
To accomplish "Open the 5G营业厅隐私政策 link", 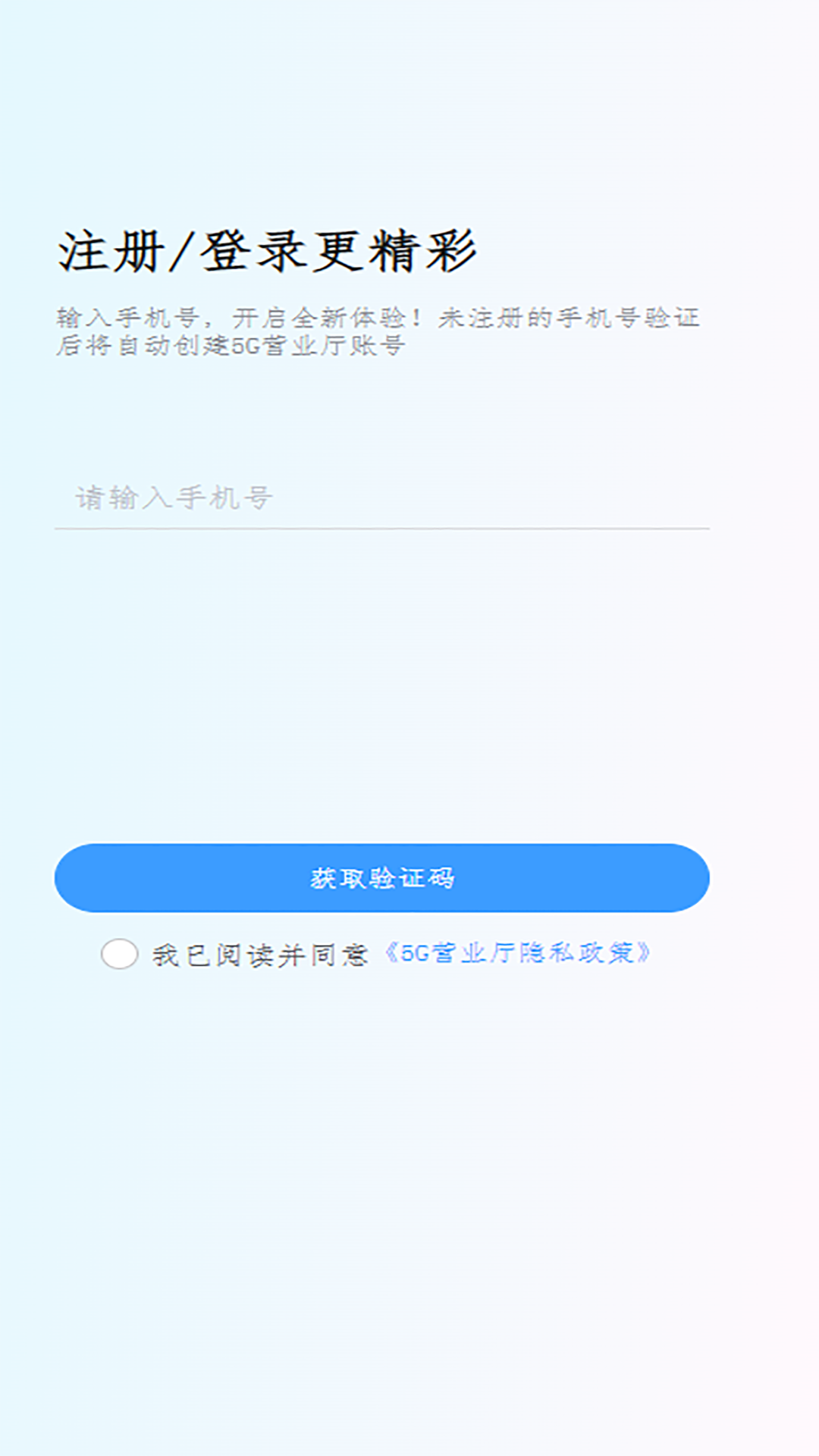I will (x=518, y=953).
